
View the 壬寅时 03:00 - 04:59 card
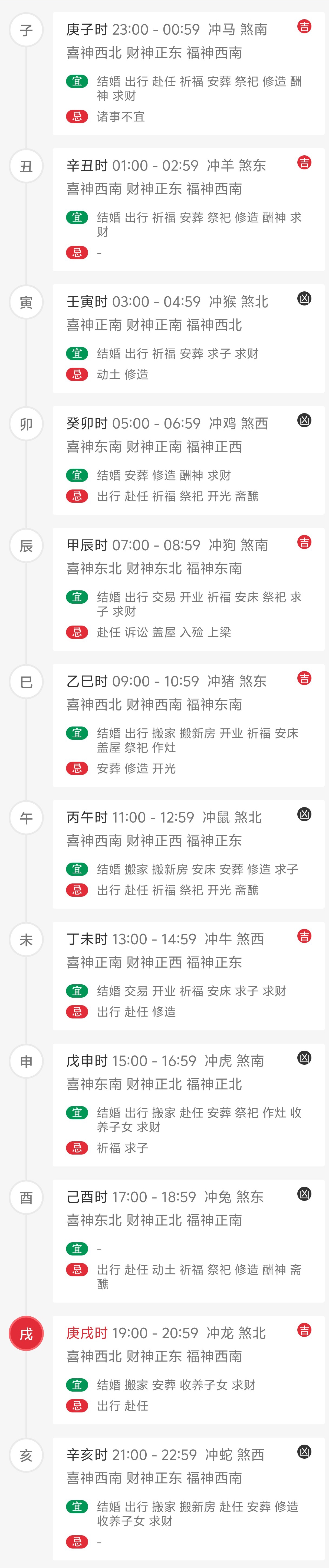click(189, 338)
